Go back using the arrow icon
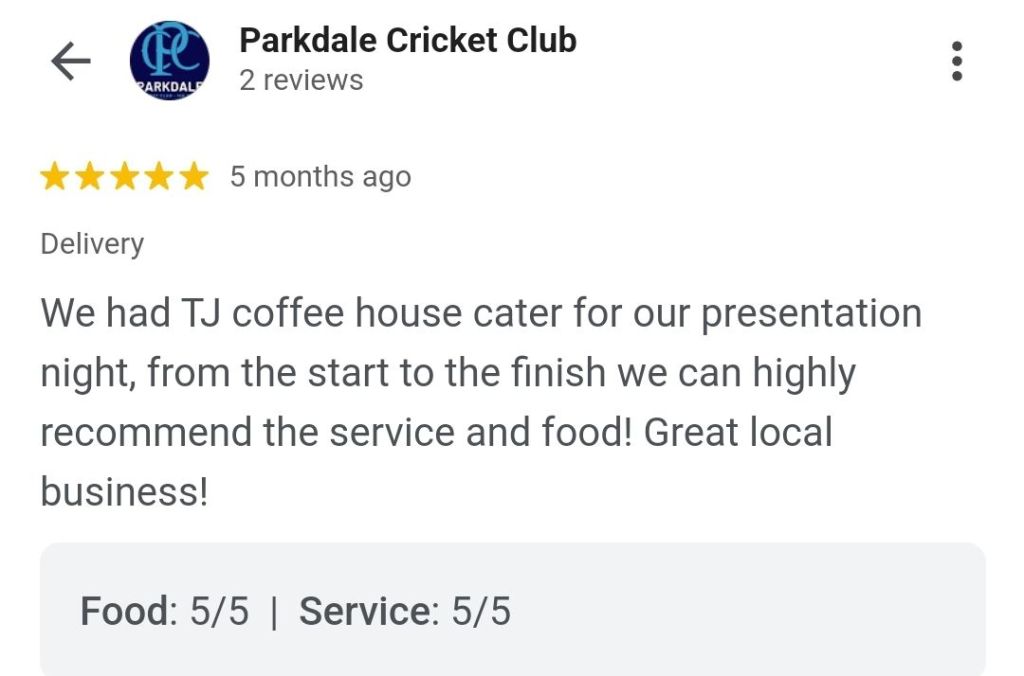The image size is (1024, 676). tap(70, 62)
